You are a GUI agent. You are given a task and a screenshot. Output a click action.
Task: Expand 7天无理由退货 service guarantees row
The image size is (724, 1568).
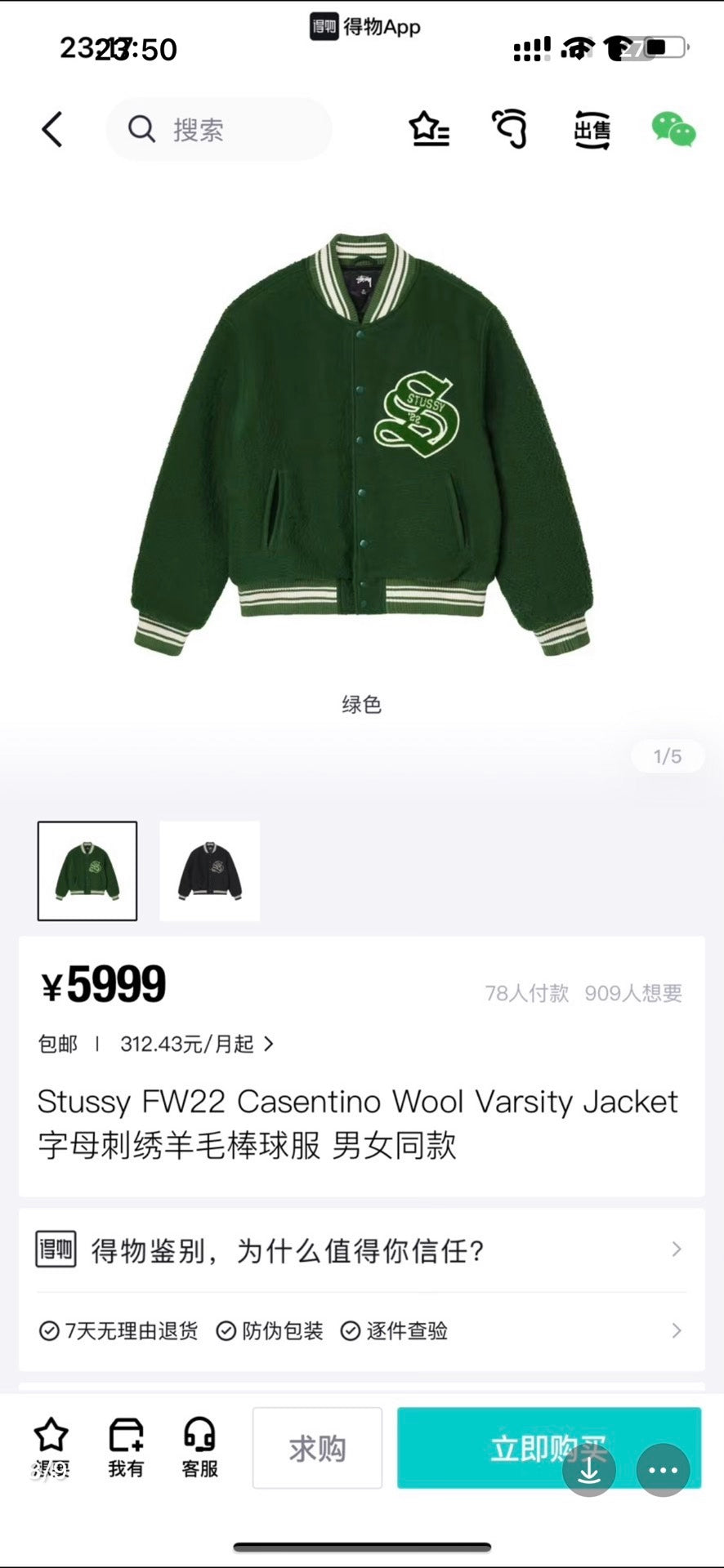click(x=361, y=1330)
